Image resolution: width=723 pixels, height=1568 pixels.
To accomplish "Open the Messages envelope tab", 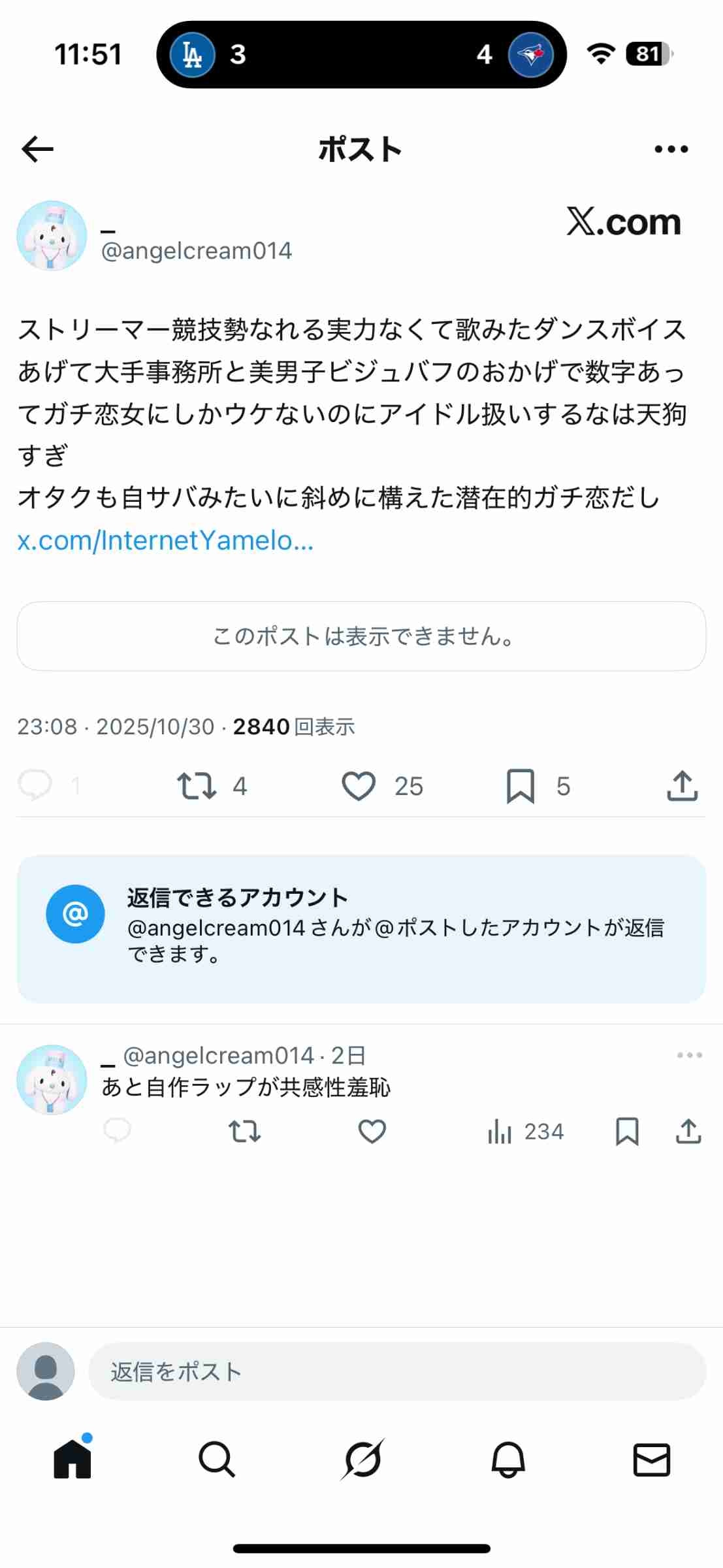I will (x=652, y=1459).
